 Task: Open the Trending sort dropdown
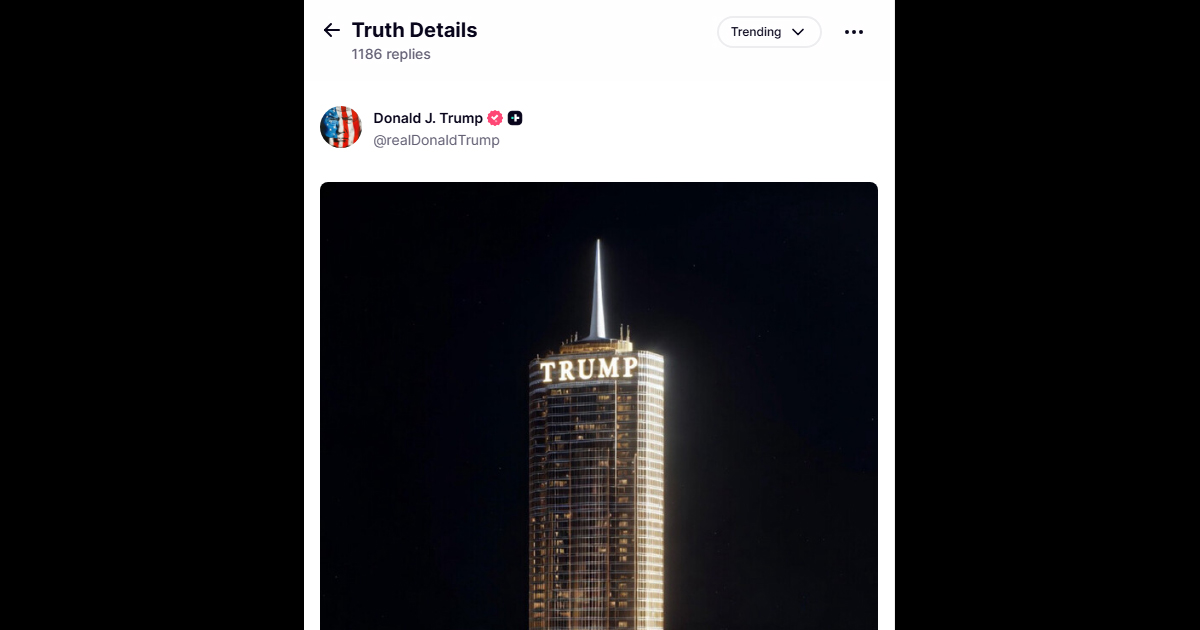pyautogui.click(x=768, y=32)
